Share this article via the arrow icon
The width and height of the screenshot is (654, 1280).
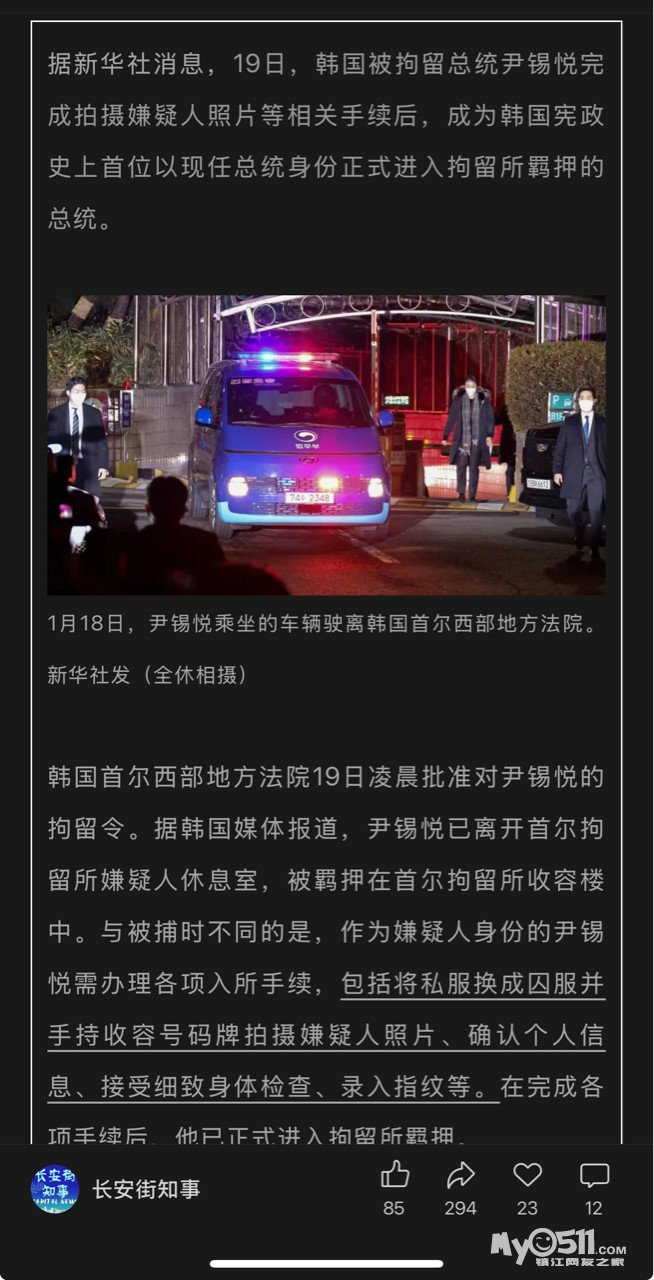click(x=461, y=1175)
